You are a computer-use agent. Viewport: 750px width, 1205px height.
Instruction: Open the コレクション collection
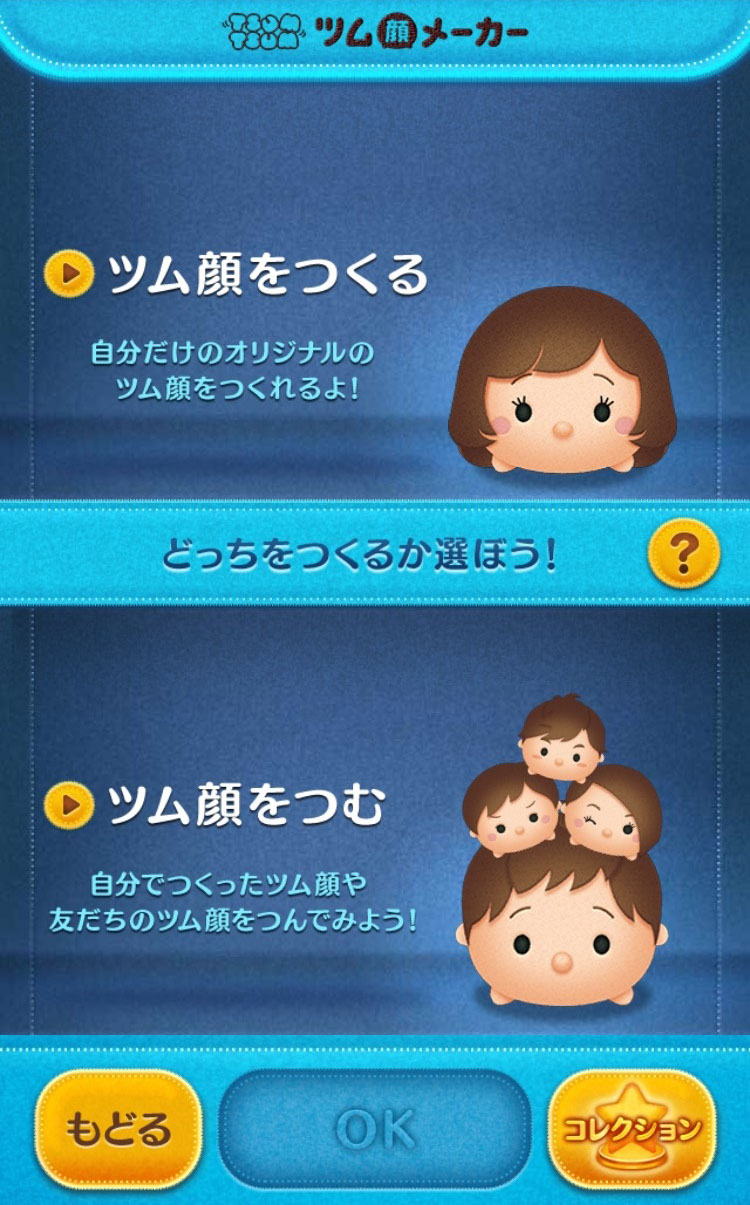[x=631, y=1130]
